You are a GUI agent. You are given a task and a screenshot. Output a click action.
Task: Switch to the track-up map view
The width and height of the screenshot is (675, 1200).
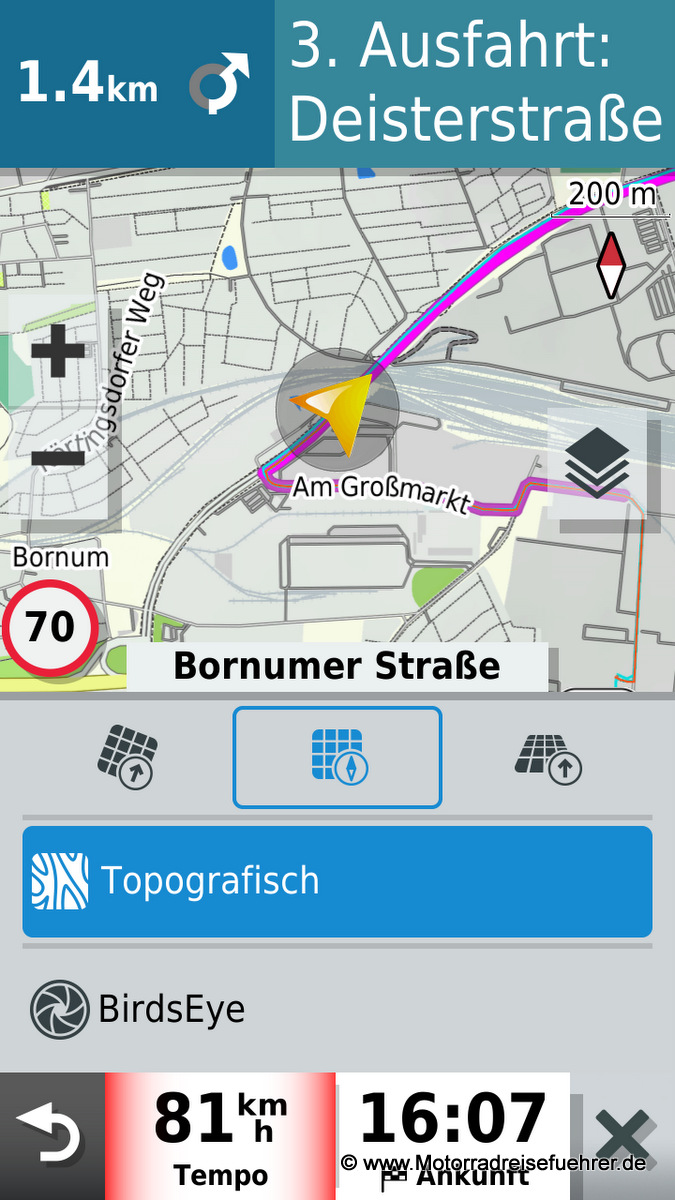(x=127, y=757)
